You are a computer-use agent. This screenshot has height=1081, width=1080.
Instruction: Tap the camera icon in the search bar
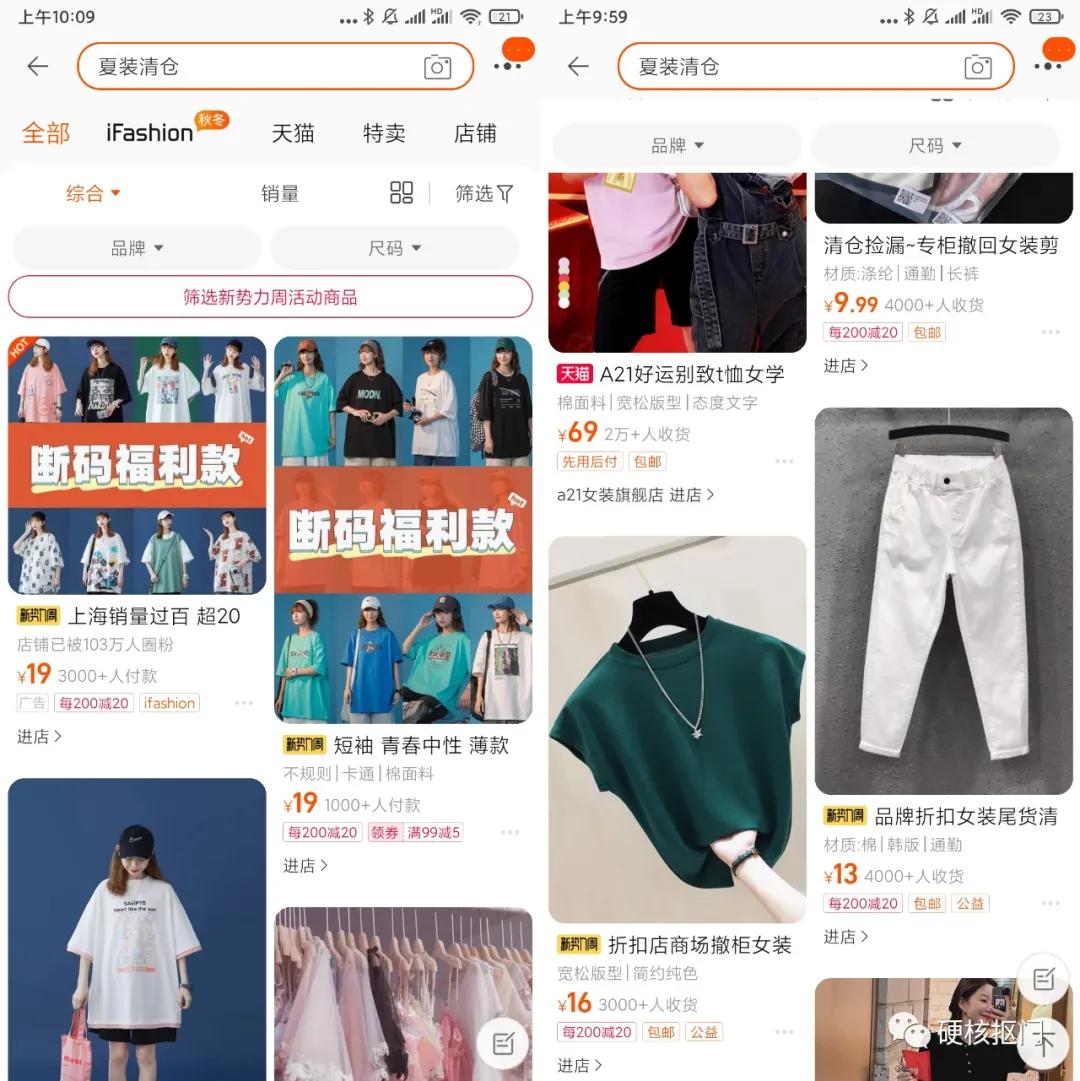point(438,67)
